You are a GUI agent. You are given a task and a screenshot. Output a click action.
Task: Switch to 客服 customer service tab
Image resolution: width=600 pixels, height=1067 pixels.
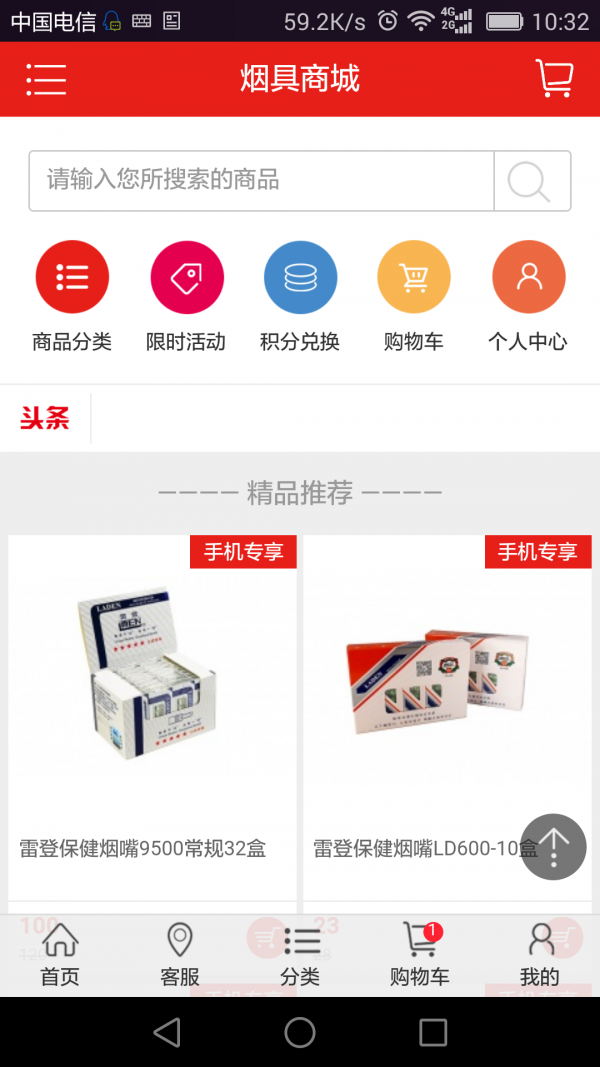[x=180, y=955]
